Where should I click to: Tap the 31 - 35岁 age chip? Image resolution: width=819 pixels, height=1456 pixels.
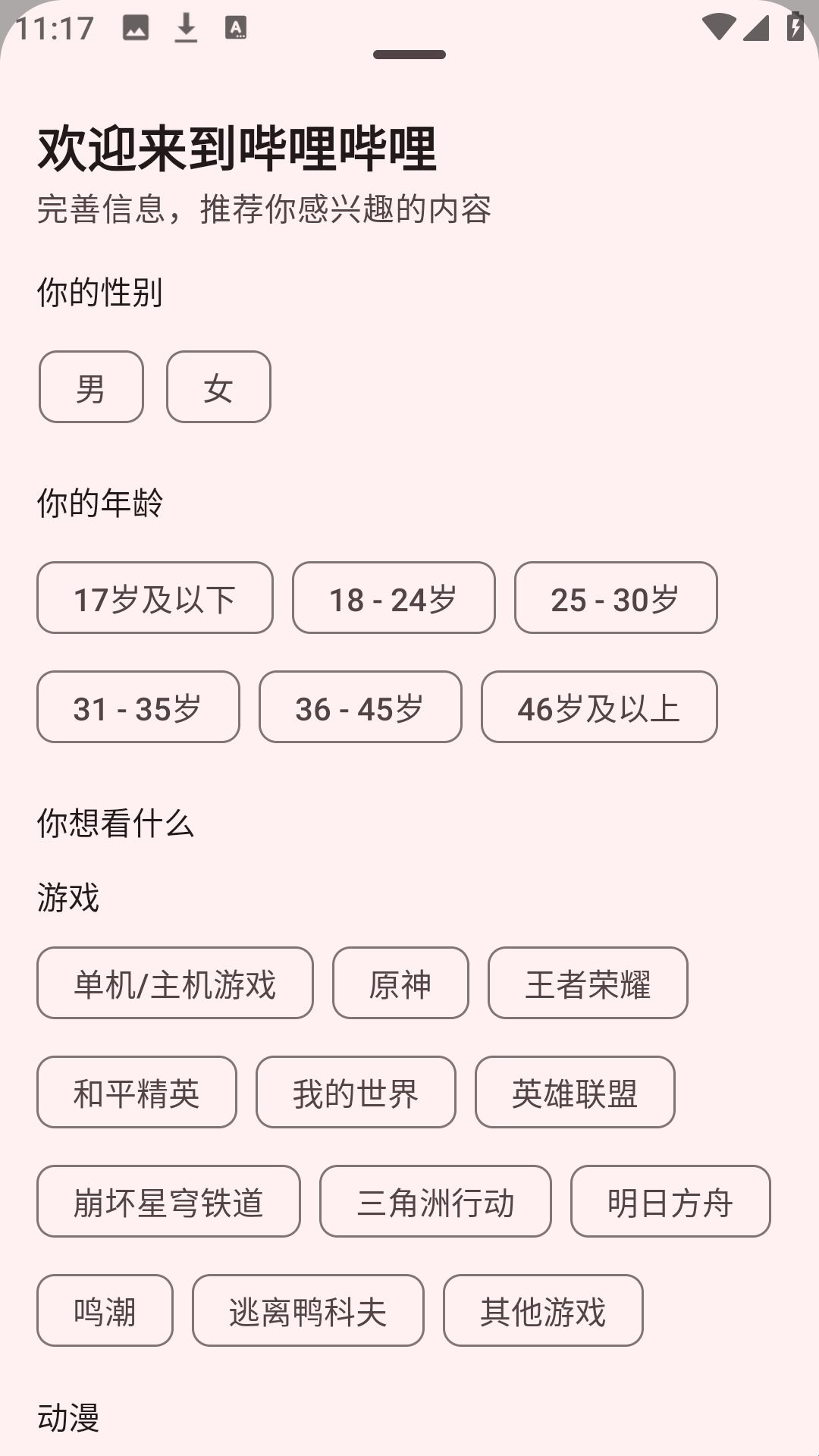click(138, 707)
